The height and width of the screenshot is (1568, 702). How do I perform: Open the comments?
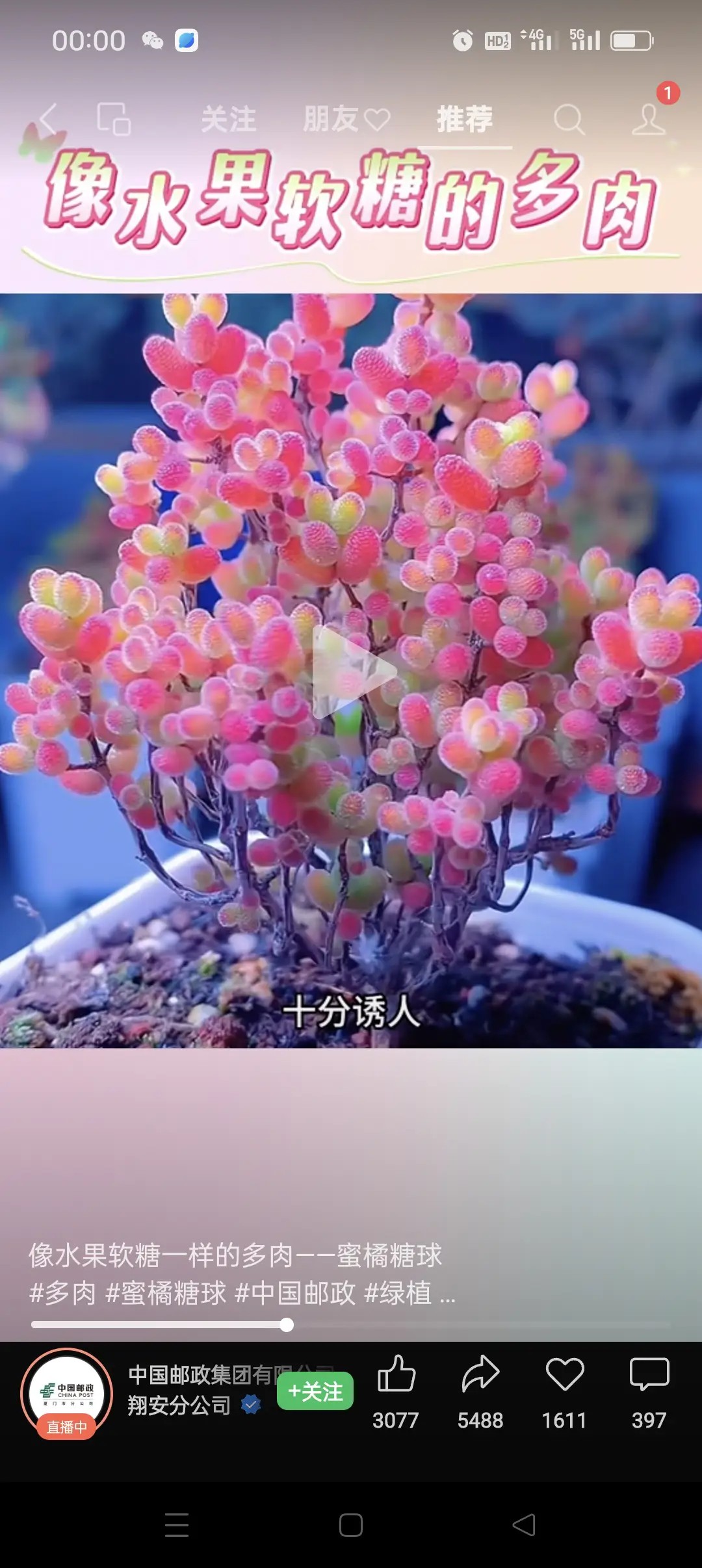click(x=649, y=1374)
